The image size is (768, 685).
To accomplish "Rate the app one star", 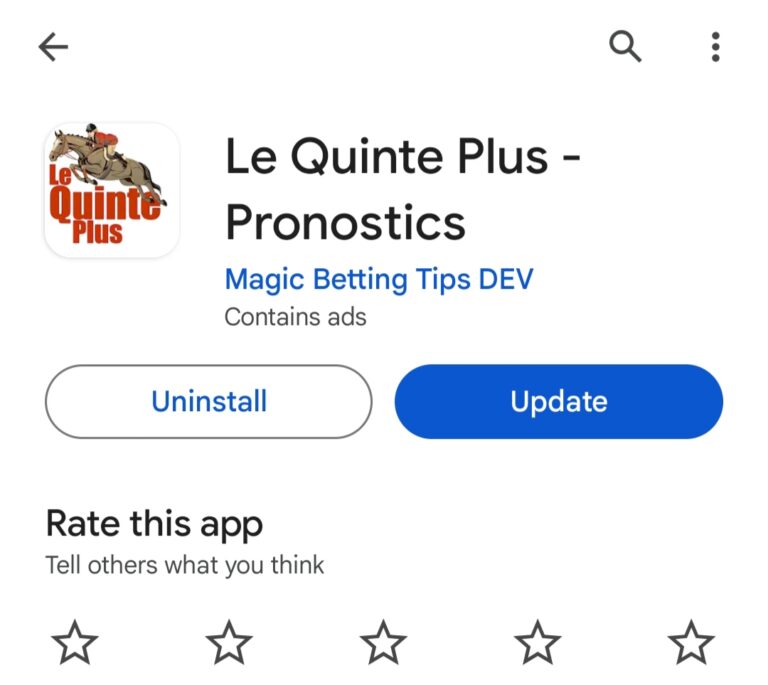I will click(75, 641).
